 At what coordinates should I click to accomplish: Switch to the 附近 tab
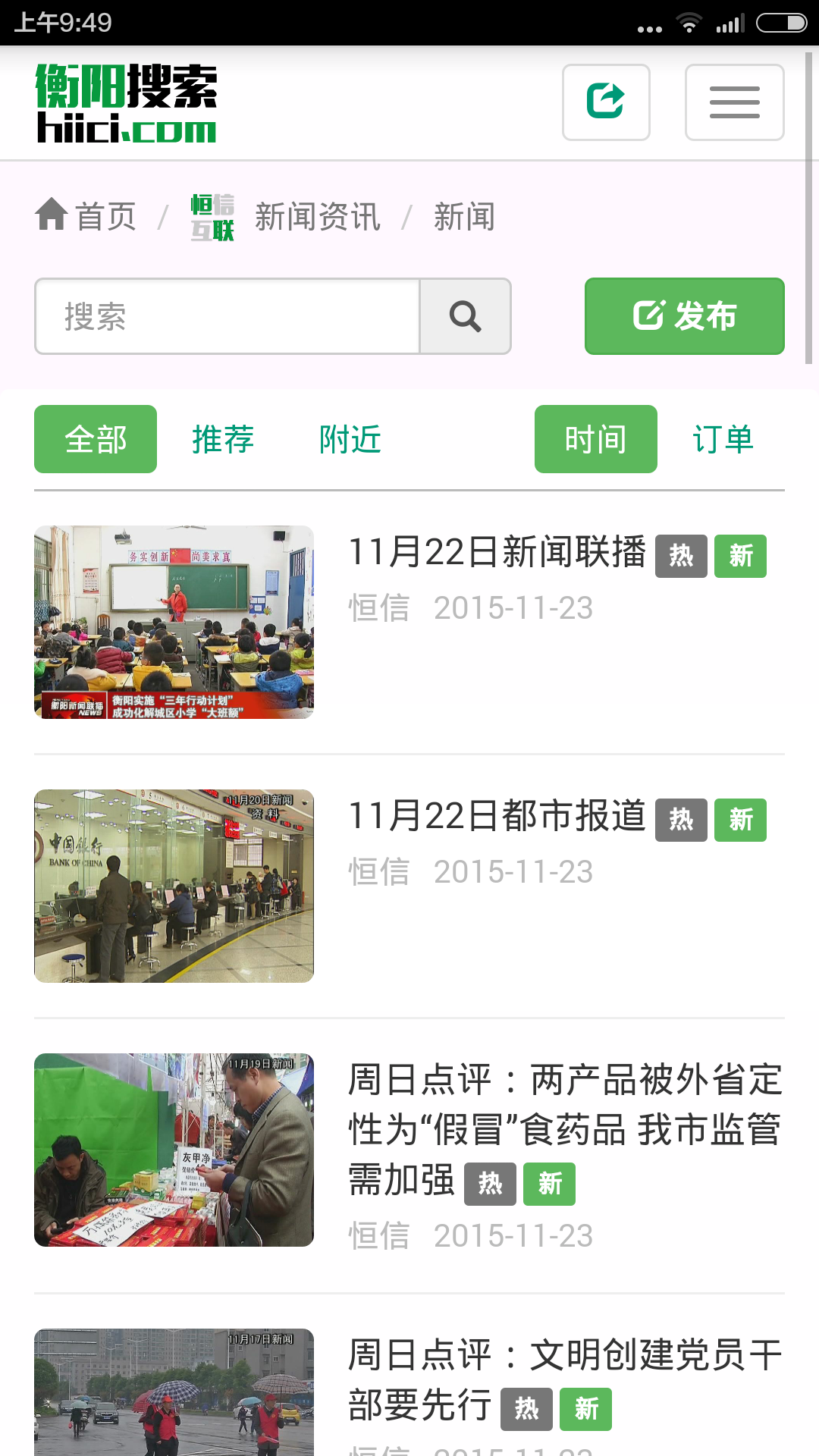pos(350,439)
